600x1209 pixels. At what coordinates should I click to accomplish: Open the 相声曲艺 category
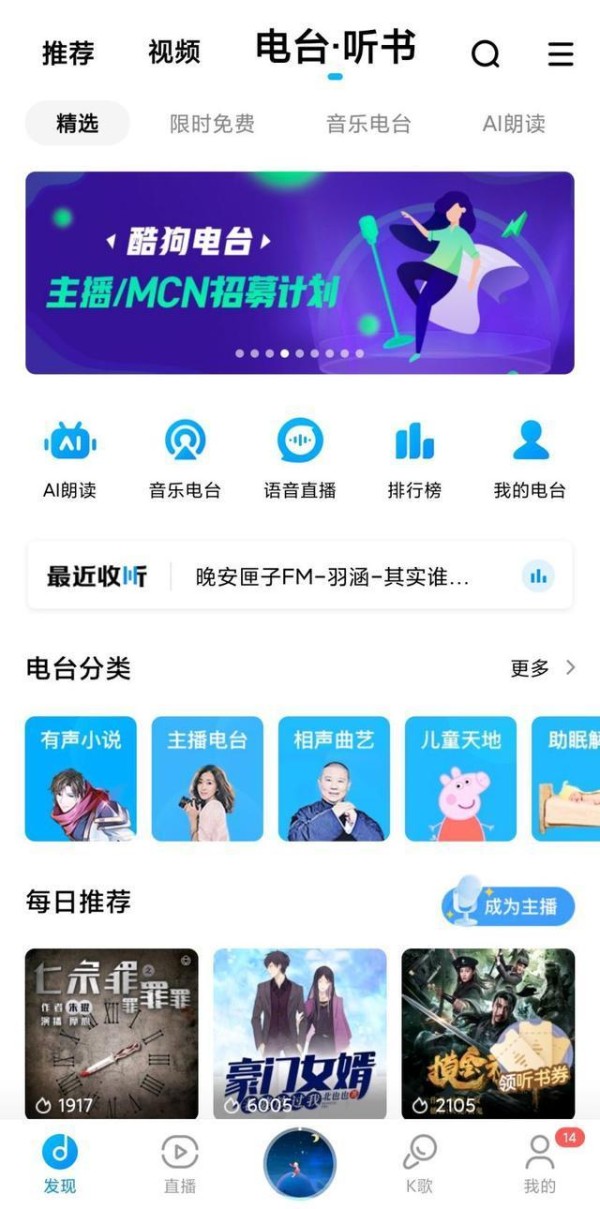tap(334, 778)
